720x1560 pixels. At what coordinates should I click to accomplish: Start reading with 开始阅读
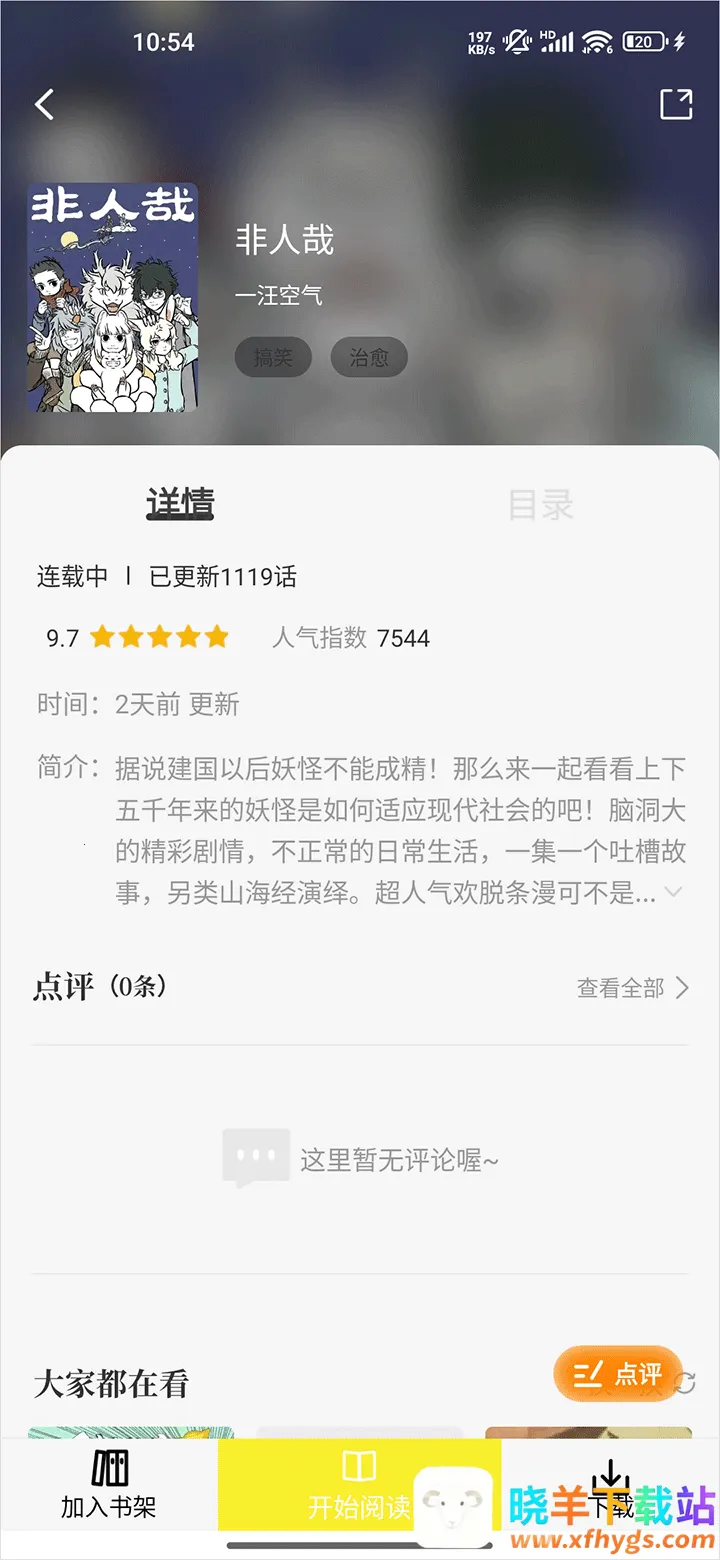[359, 1487]
